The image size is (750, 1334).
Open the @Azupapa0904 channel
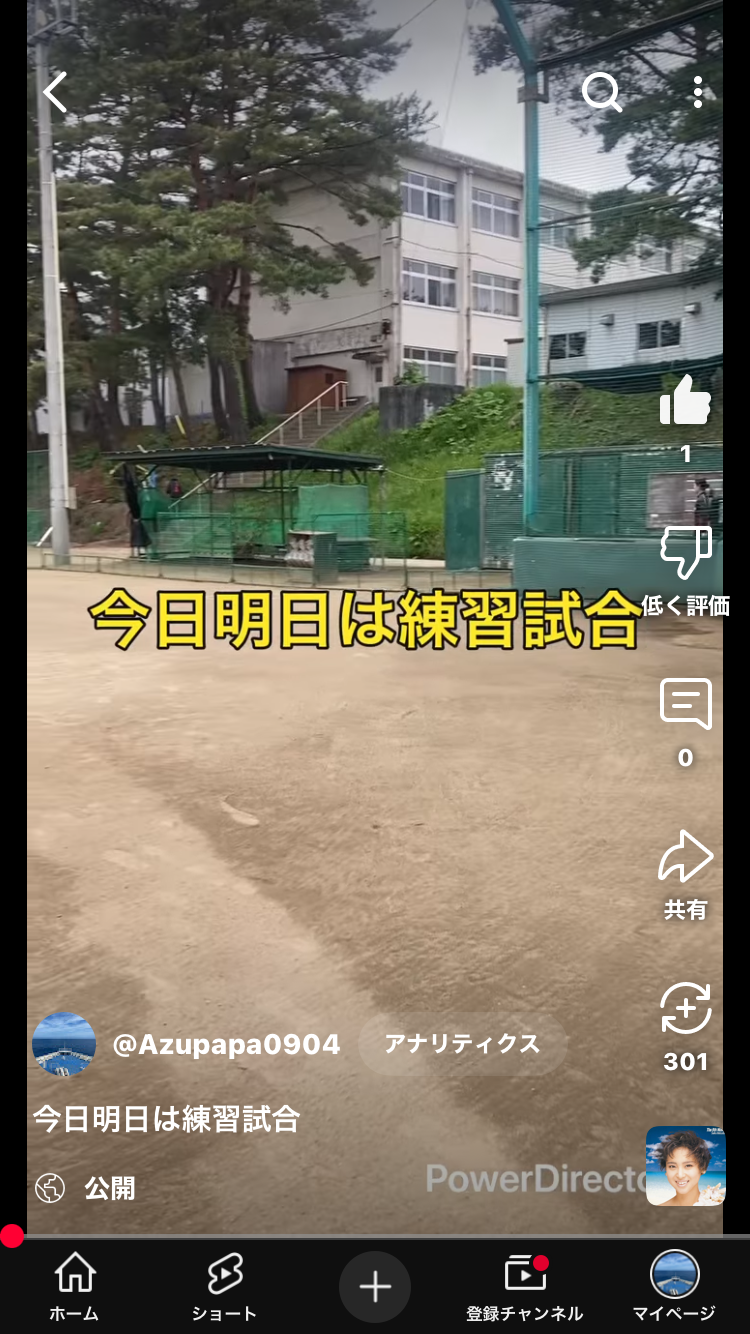click(226, 1045)
